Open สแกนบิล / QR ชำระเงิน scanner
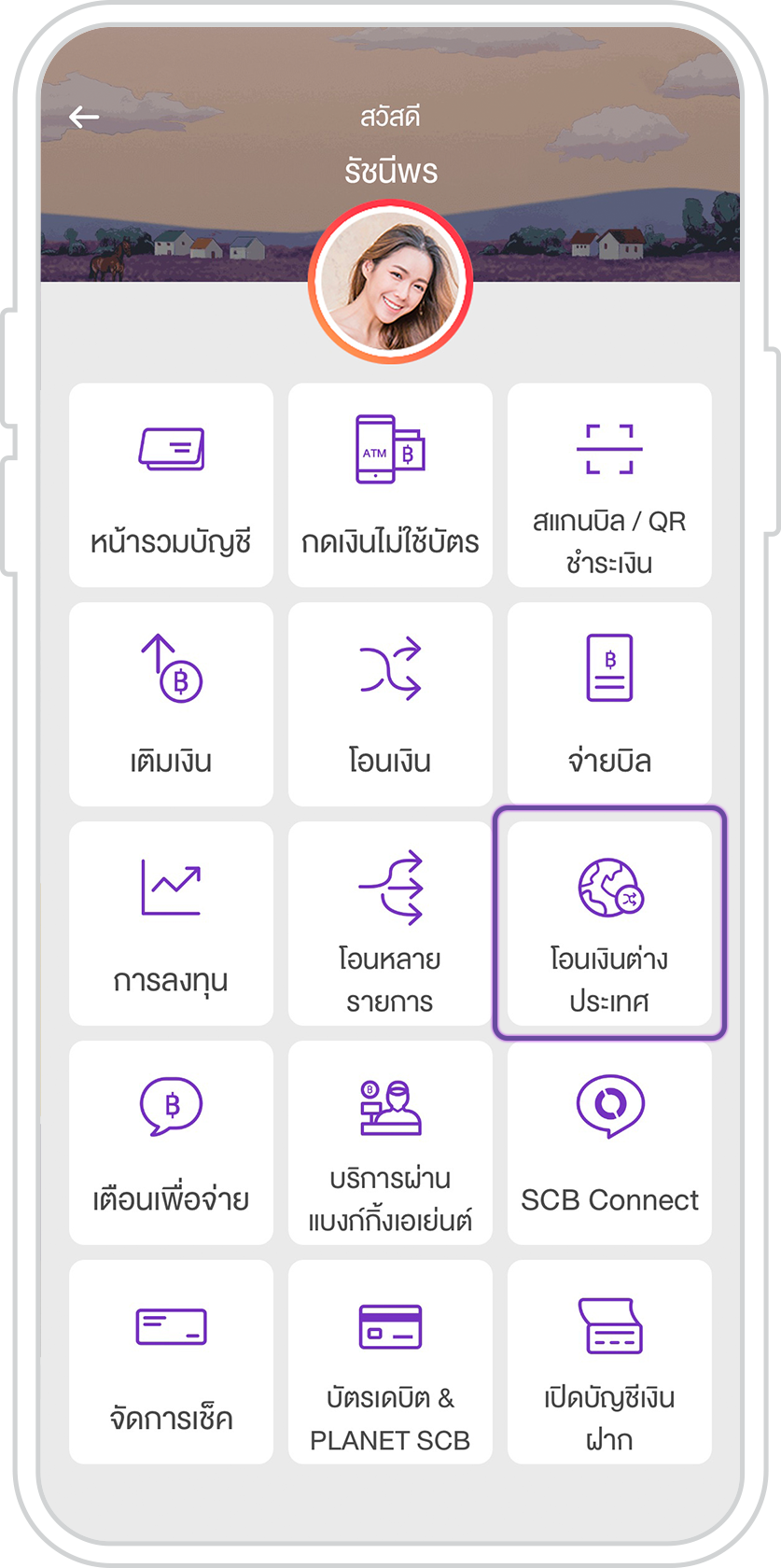Image resolution: width=781 pixels, height=1568 pixels. [x=609, y=485]
